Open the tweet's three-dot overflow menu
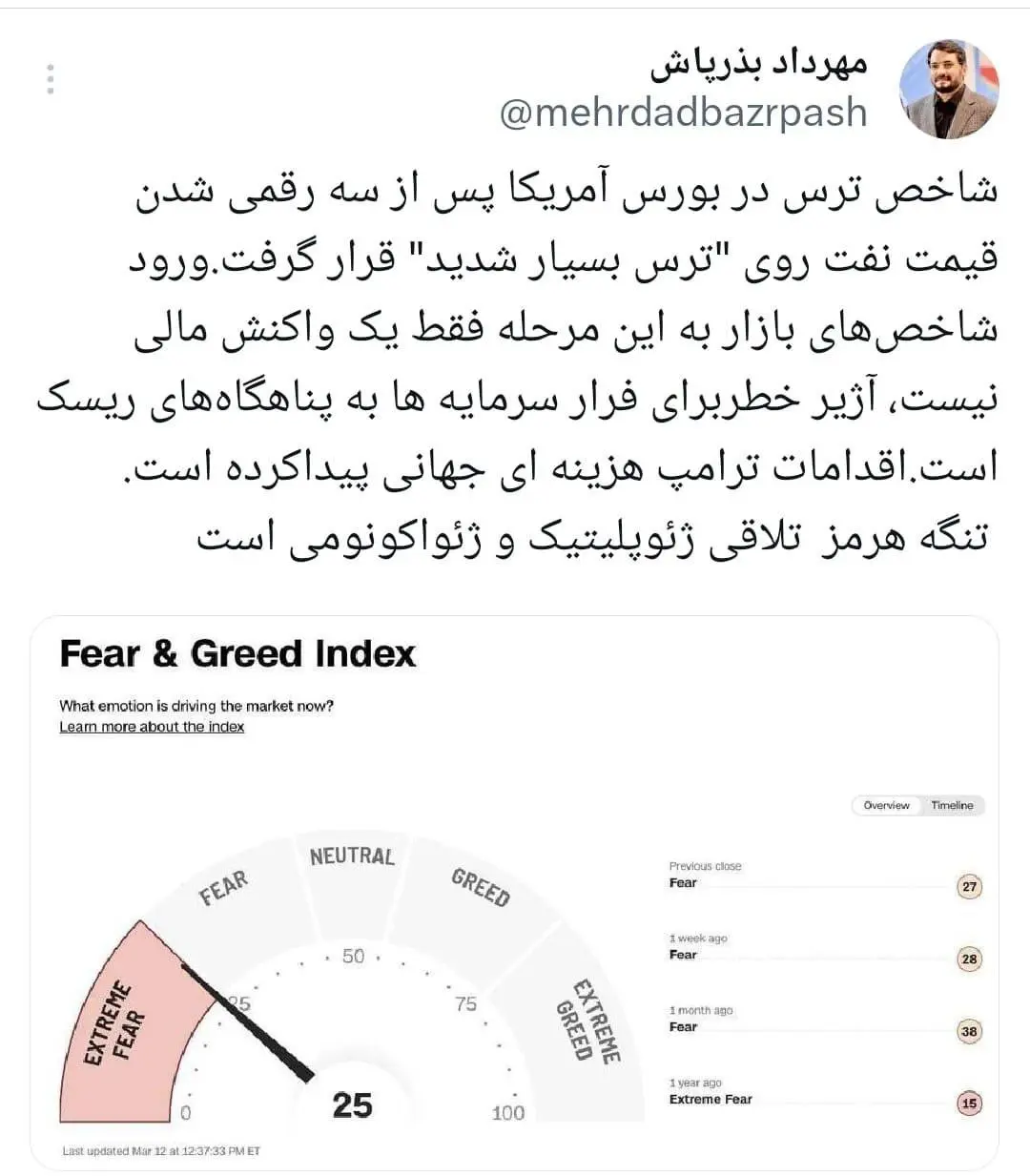 (50, 79)
